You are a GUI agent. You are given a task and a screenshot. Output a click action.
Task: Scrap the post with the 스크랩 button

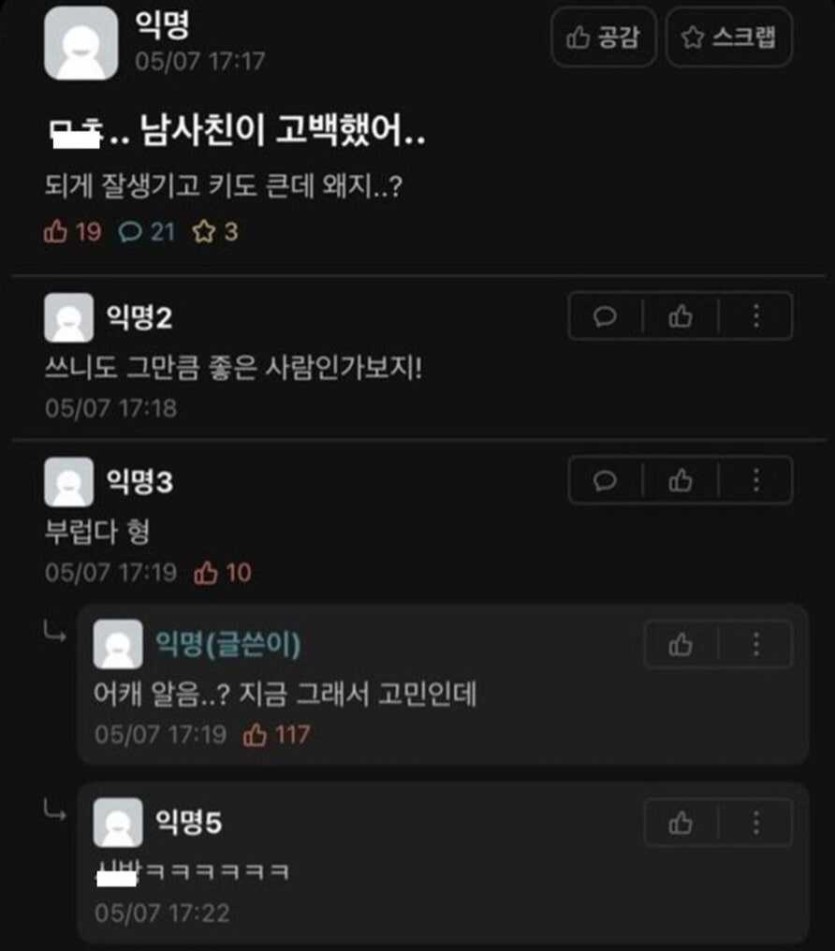pyautogui.click(x=728, y=38)
